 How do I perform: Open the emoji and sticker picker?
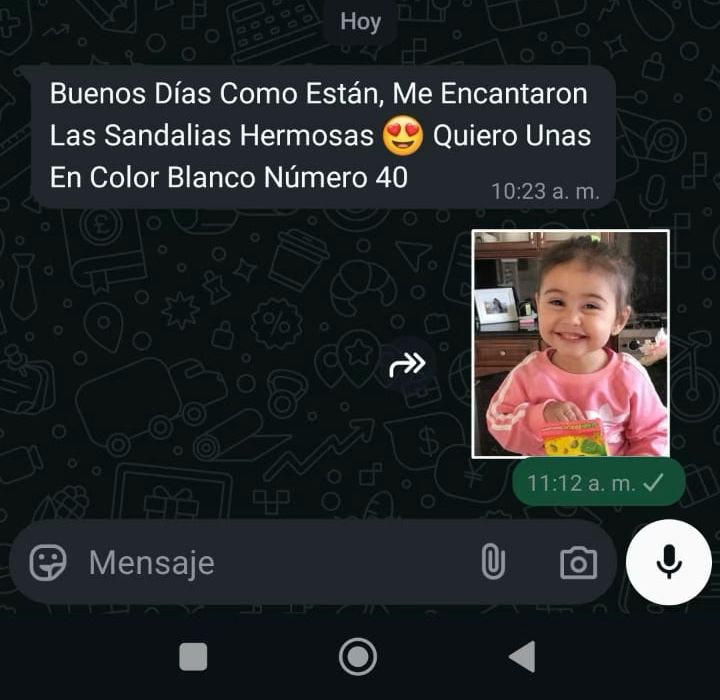click(47, 563)
